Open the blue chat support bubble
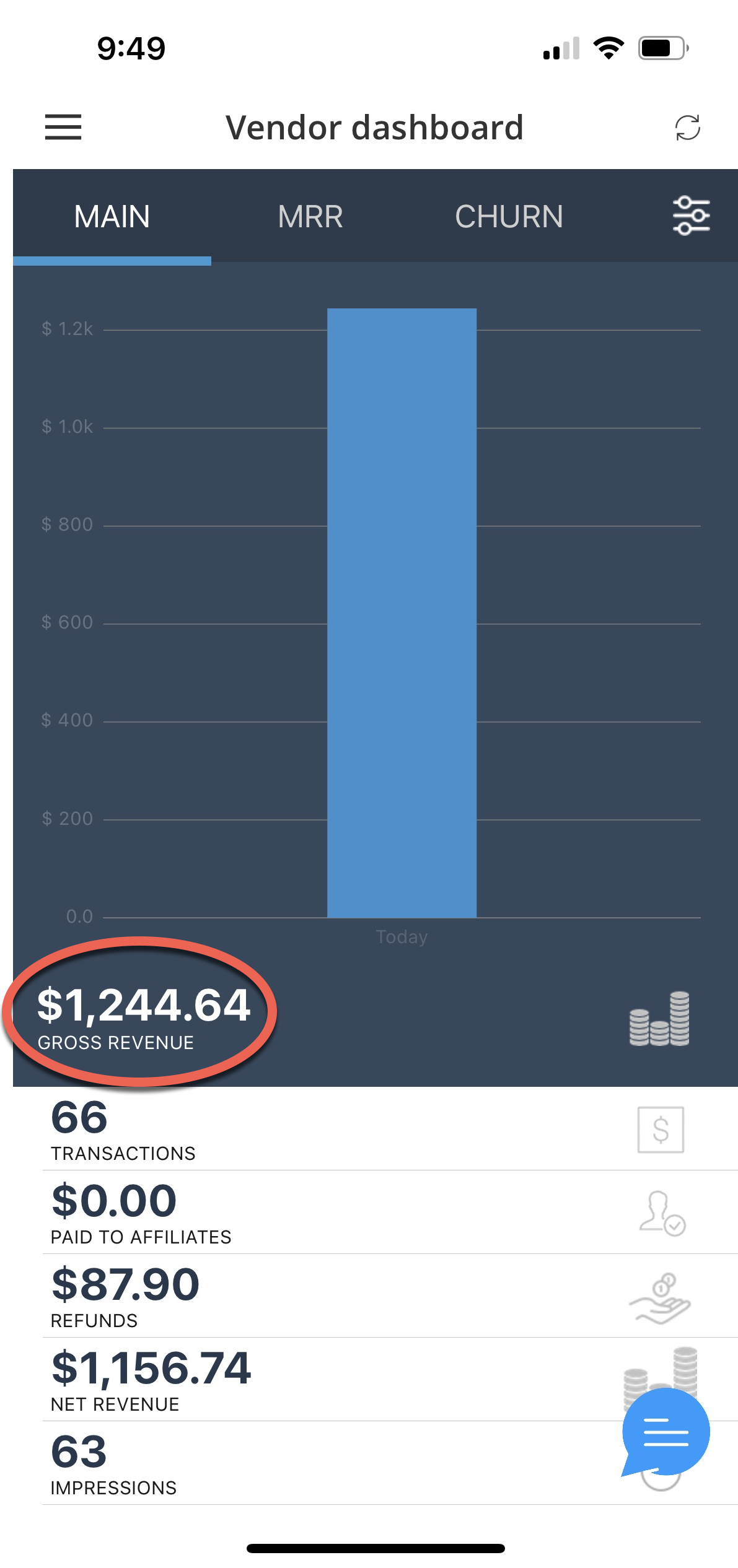This screenshot has height=1568, width=738. [x=666, y=1432]
